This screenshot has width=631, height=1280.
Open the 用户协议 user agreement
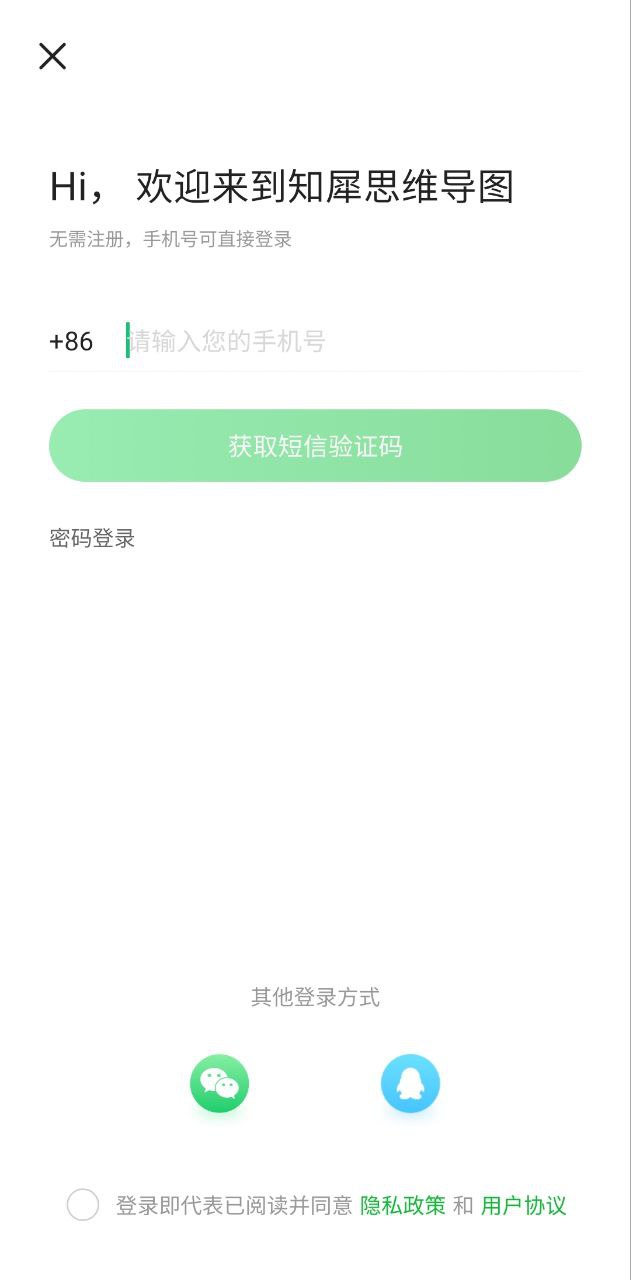523,1206
